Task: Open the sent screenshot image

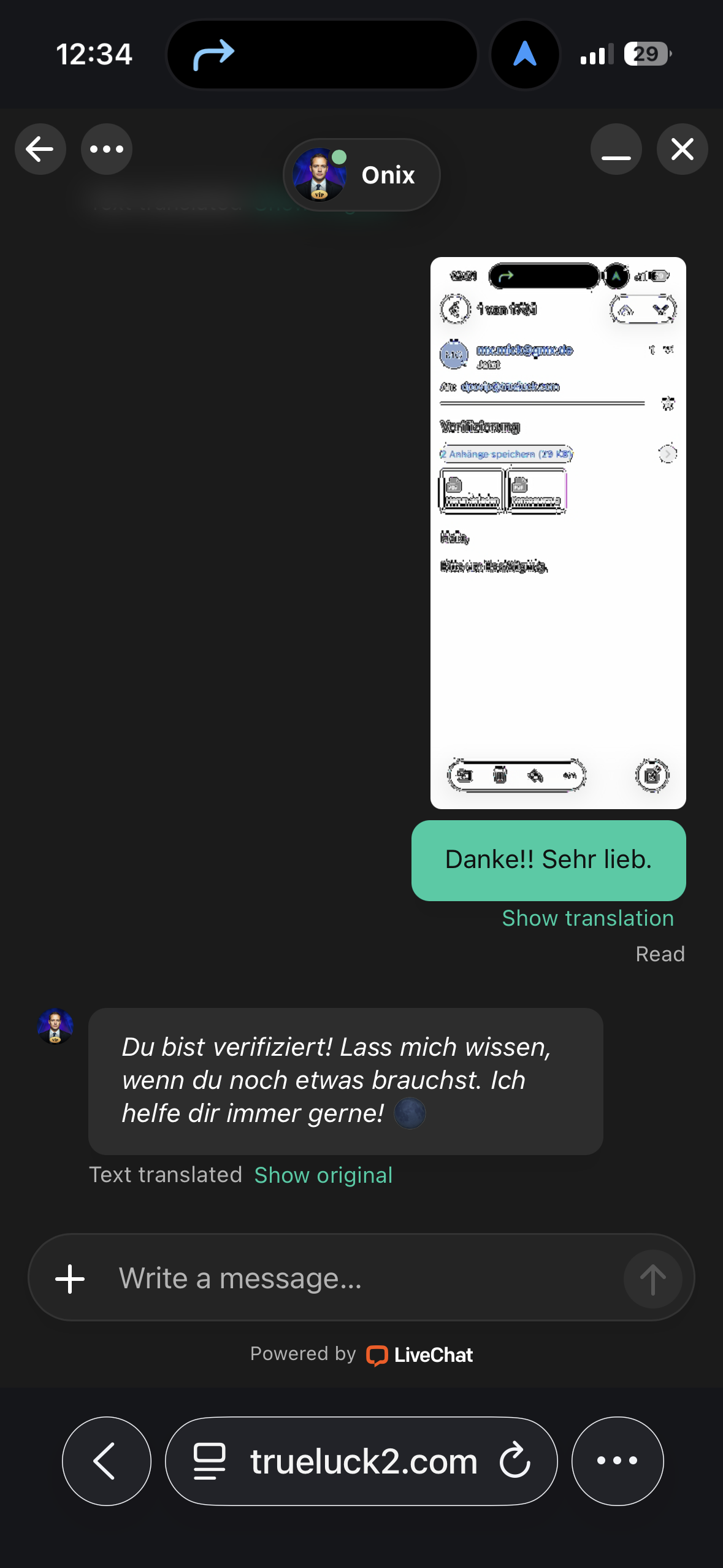Action: click(557, 532)
